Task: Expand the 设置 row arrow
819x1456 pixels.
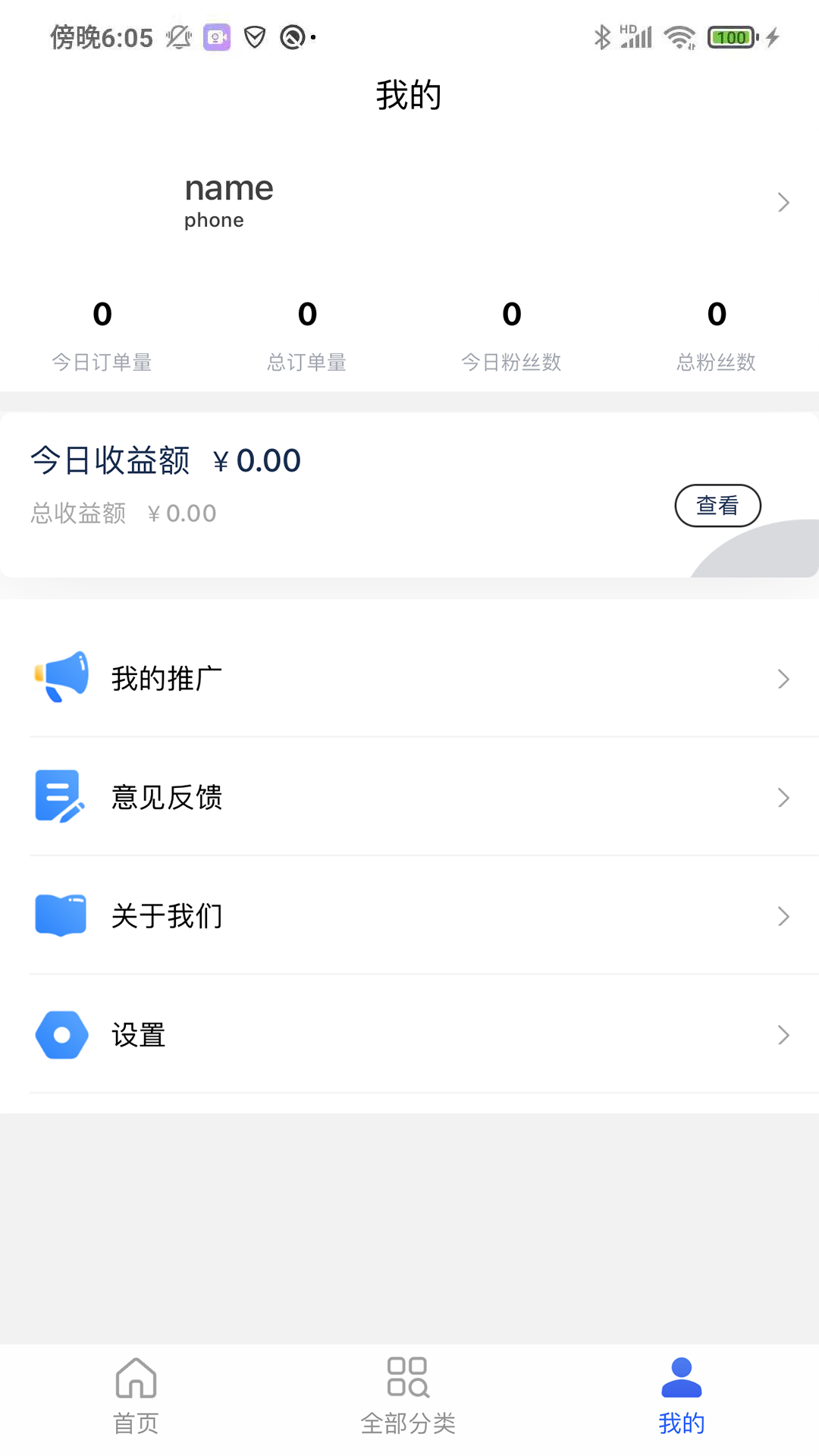Action: coord(783,1034)
